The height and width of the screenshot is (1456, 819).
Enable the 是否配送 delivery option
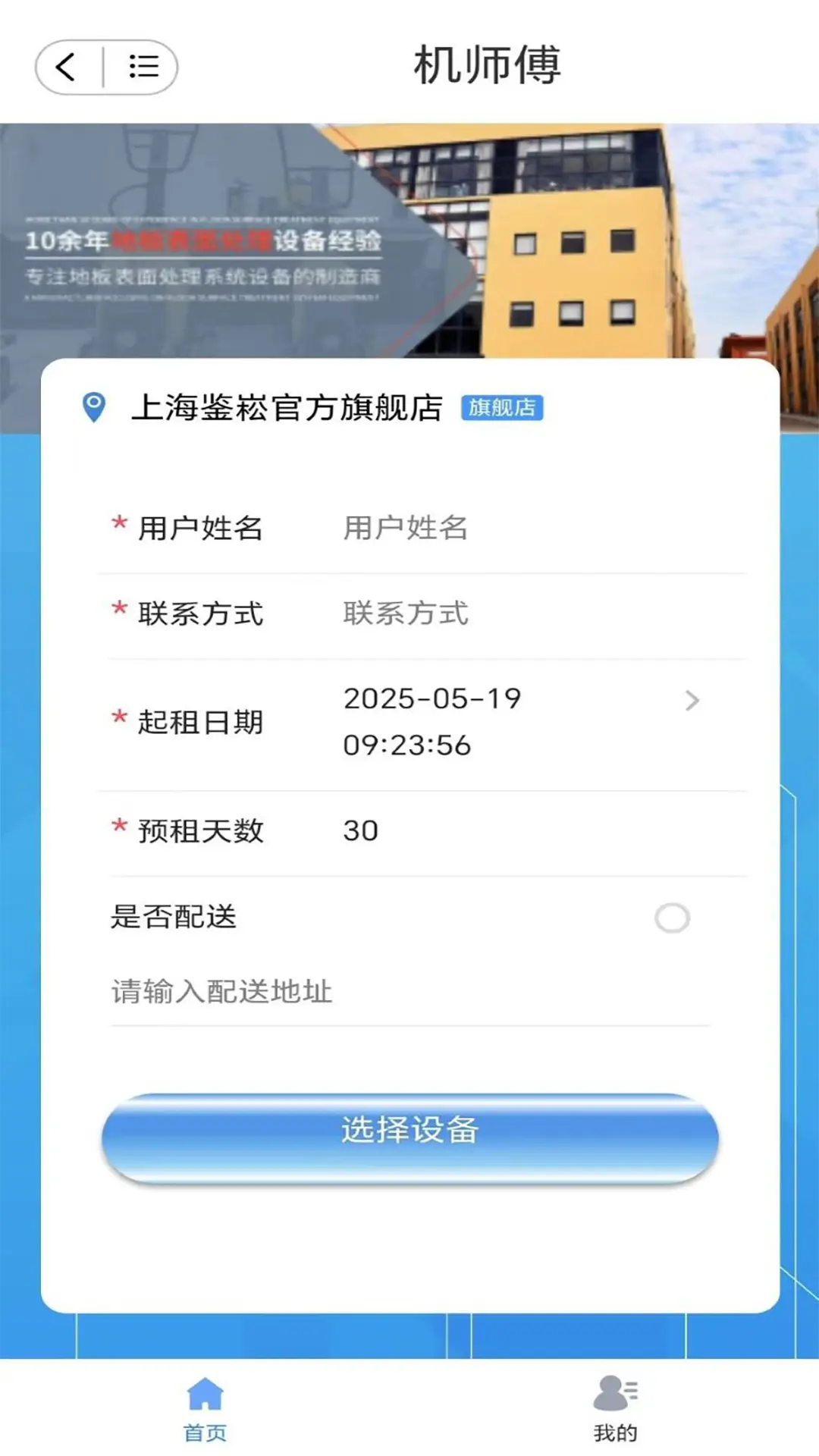click(x=672, y=918)
